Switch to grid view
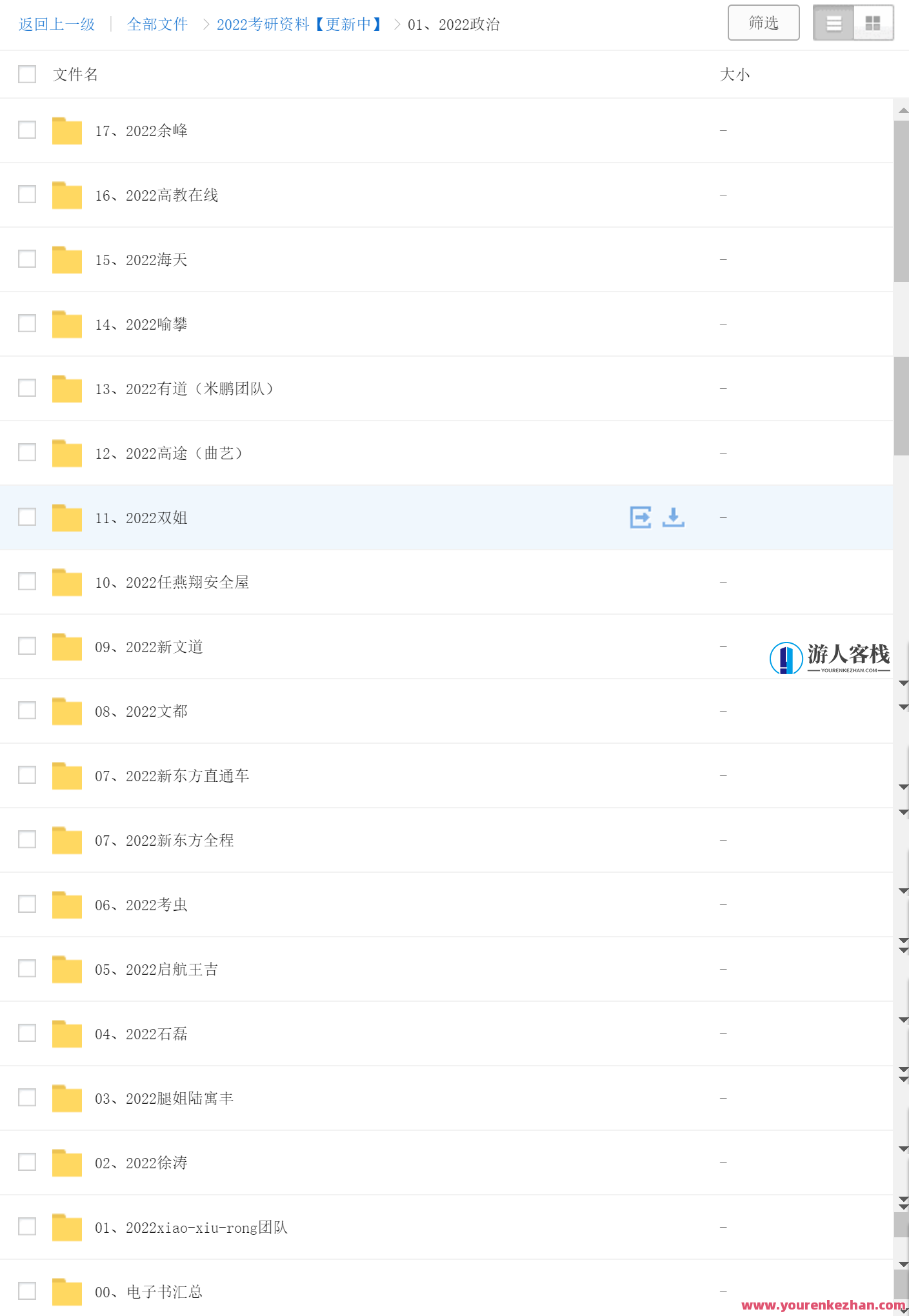The height and width of the screenshot is (1316, 909). [x=873, y=23]
